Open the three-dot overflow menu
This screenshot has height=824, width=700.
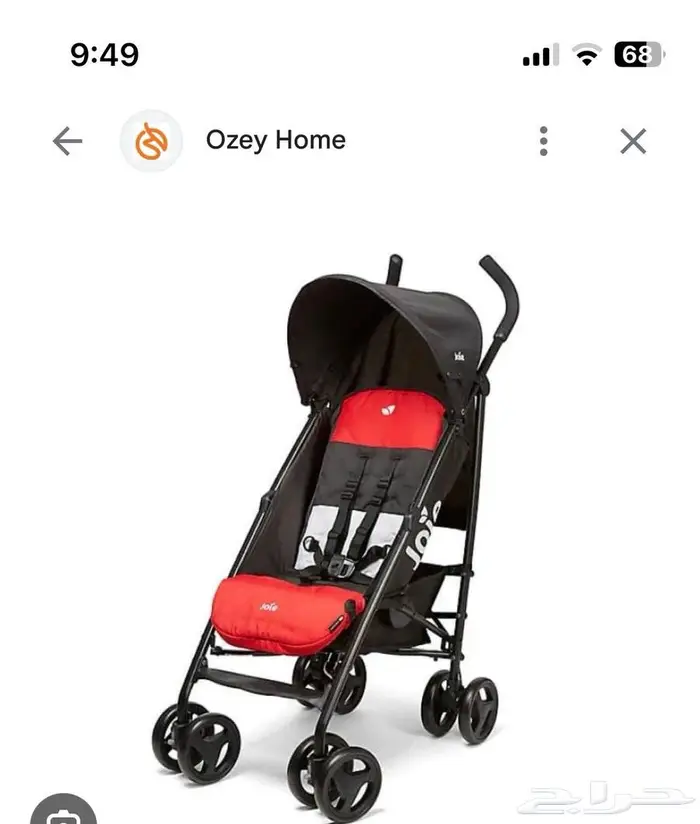543,141
